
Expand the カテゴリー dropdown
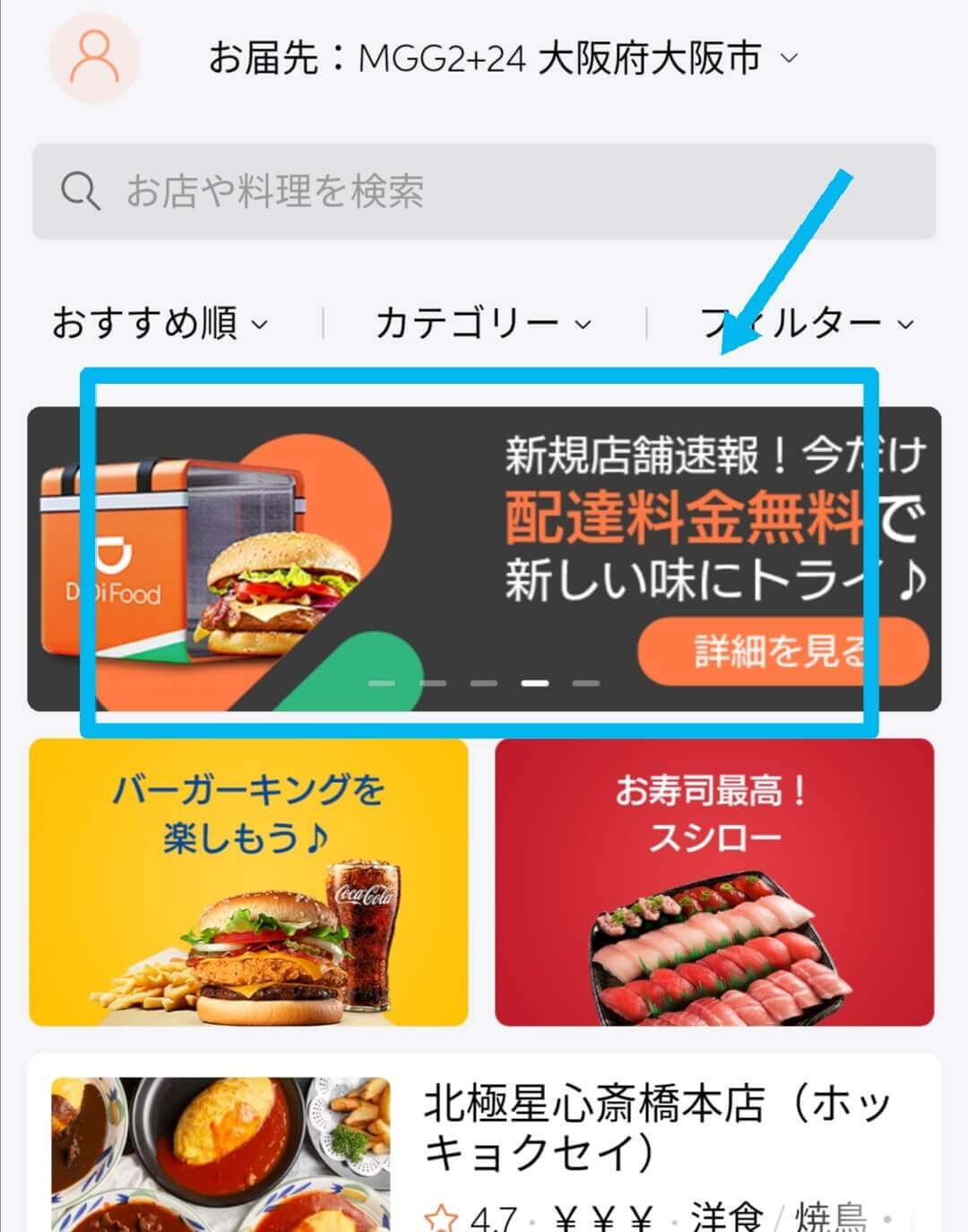pyautogui.click(x=483, y=323)
